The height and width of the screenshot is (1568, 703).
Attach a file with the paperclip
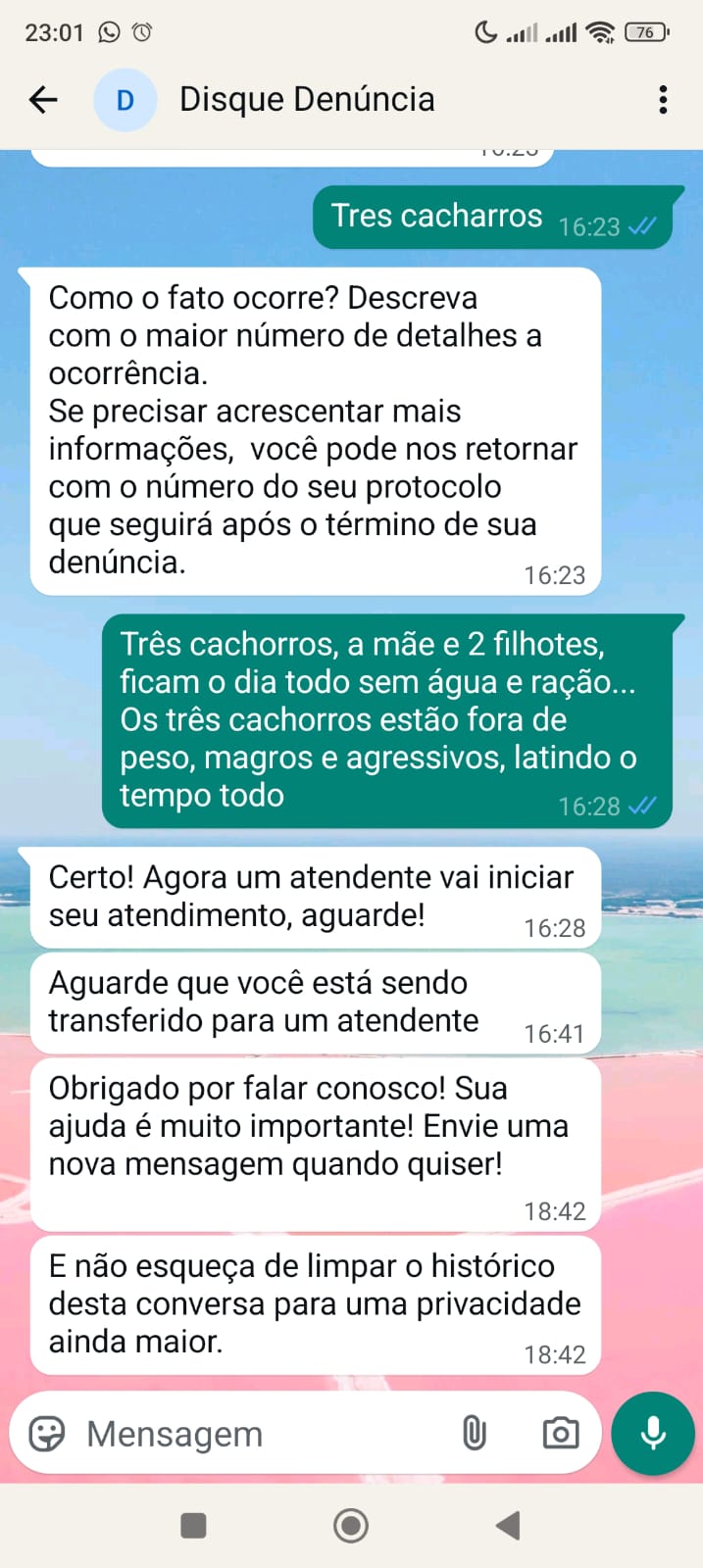pyautogui.click(x=475, y=1434)
